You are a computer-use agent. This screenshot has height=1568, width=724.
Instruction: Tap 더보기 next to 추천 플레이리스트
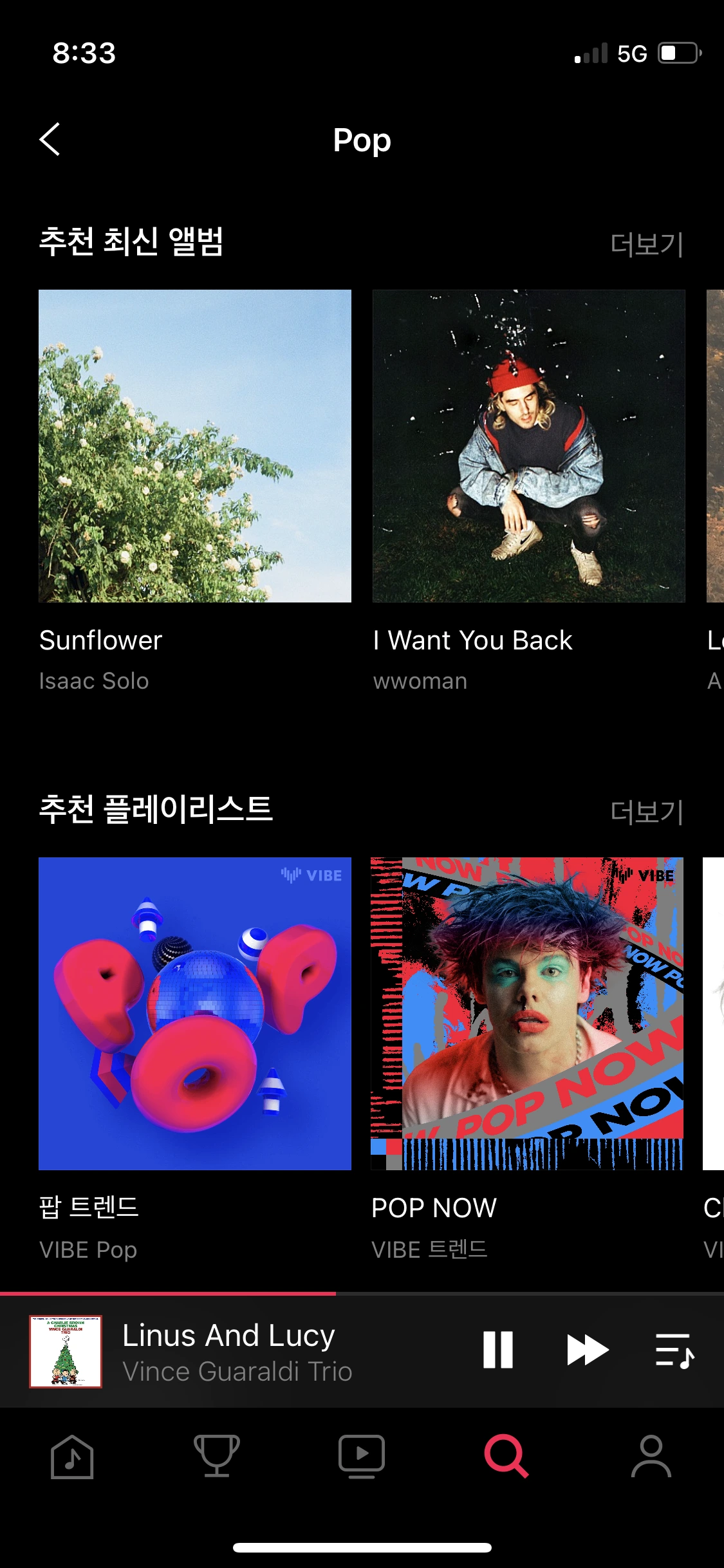click(x=646, y=812)
